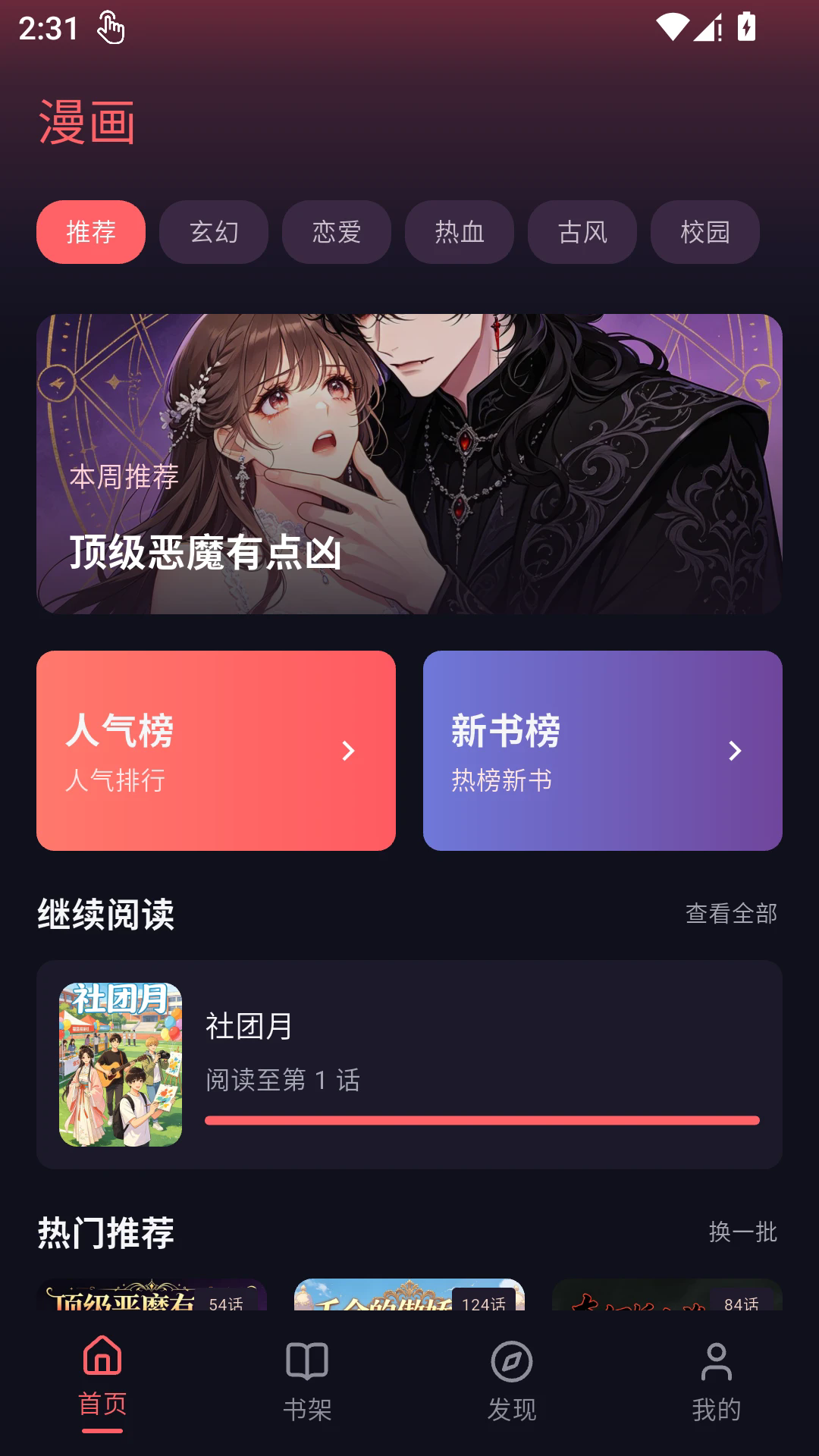
Task: Go to the 首页 tab
Action: (x=102, y=1383)
